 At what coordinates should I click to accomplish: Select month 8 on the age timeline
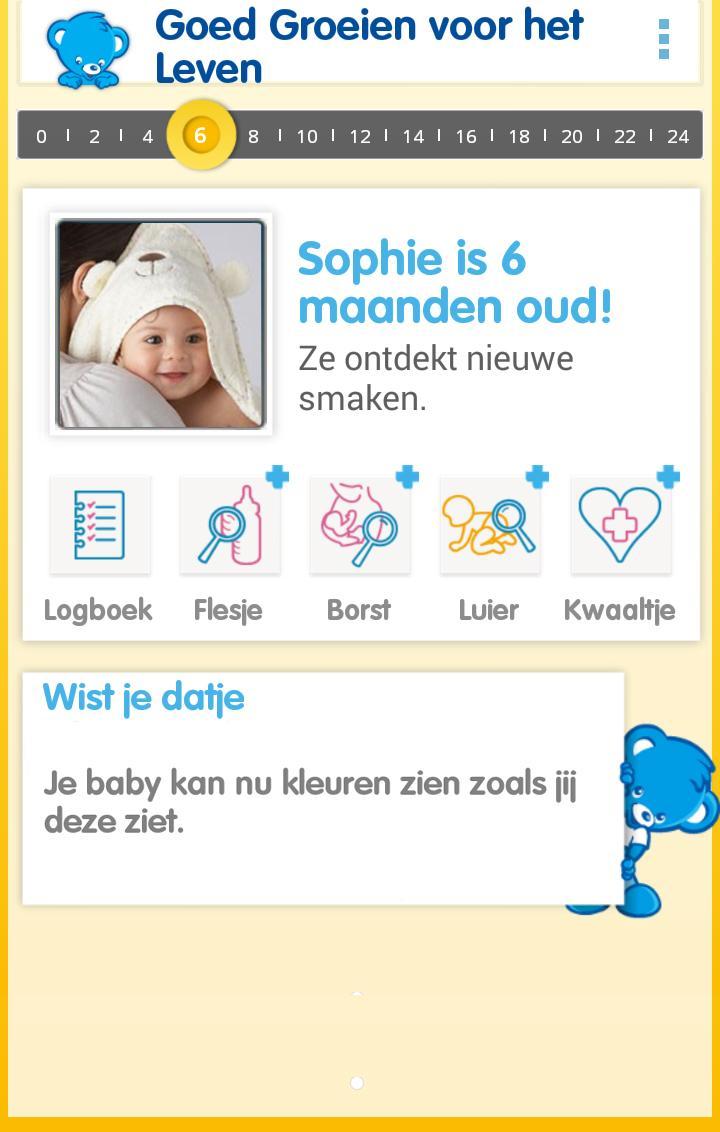click(253, 136)
